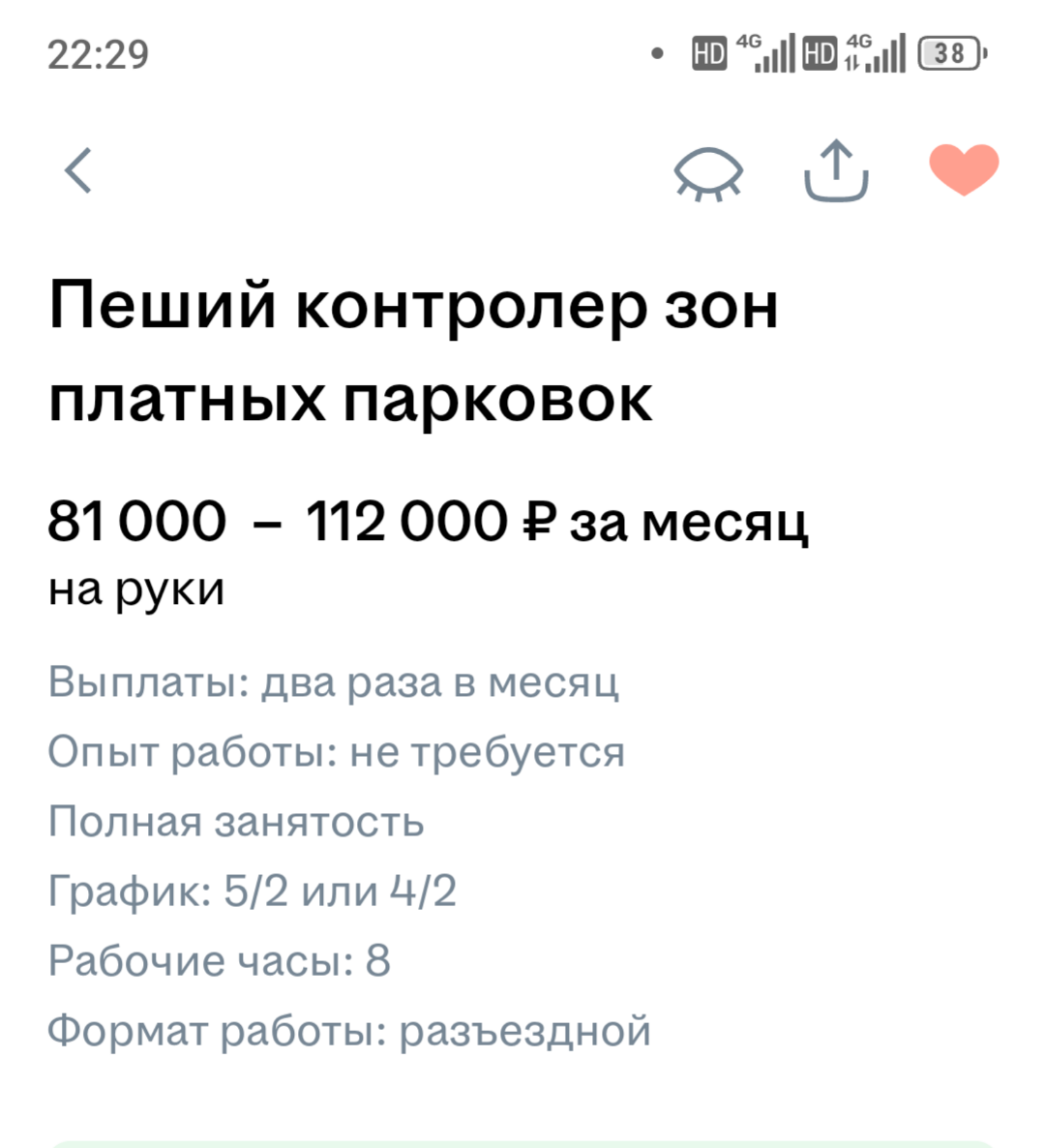Expand the 'Формат работы: разъездной' line
Screen dimensions: 1045x1148
348,1029
